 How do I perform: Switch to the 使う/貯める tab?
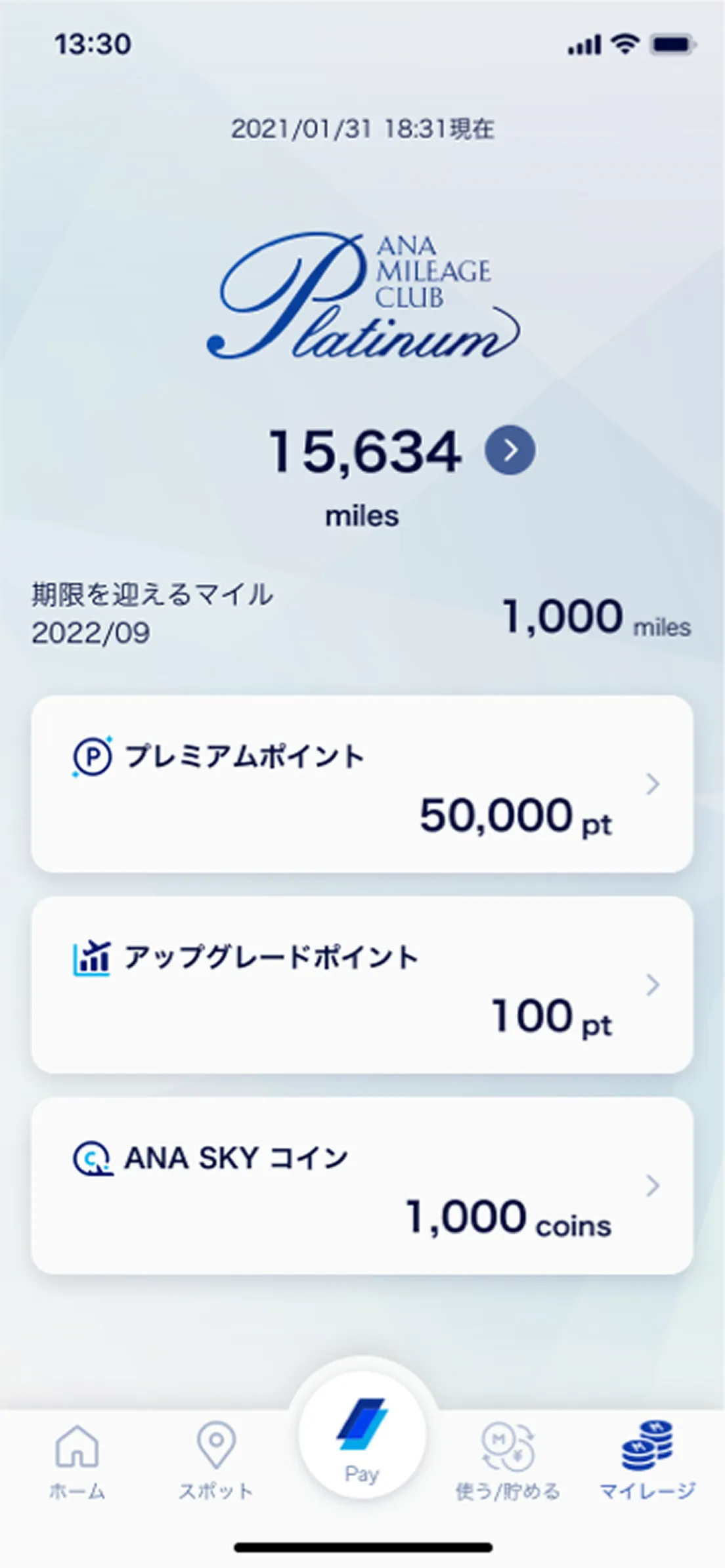tap(508, 1458)
